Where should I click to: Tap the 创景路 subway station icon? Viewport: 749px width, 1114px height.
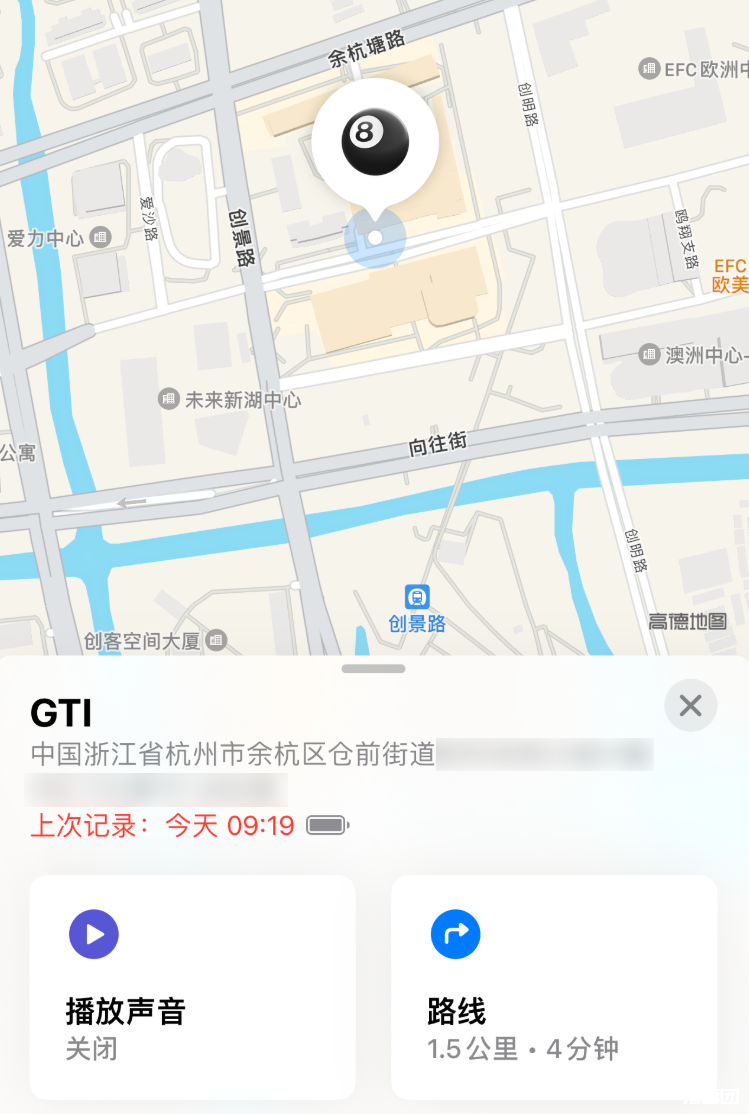coord(416,597)
